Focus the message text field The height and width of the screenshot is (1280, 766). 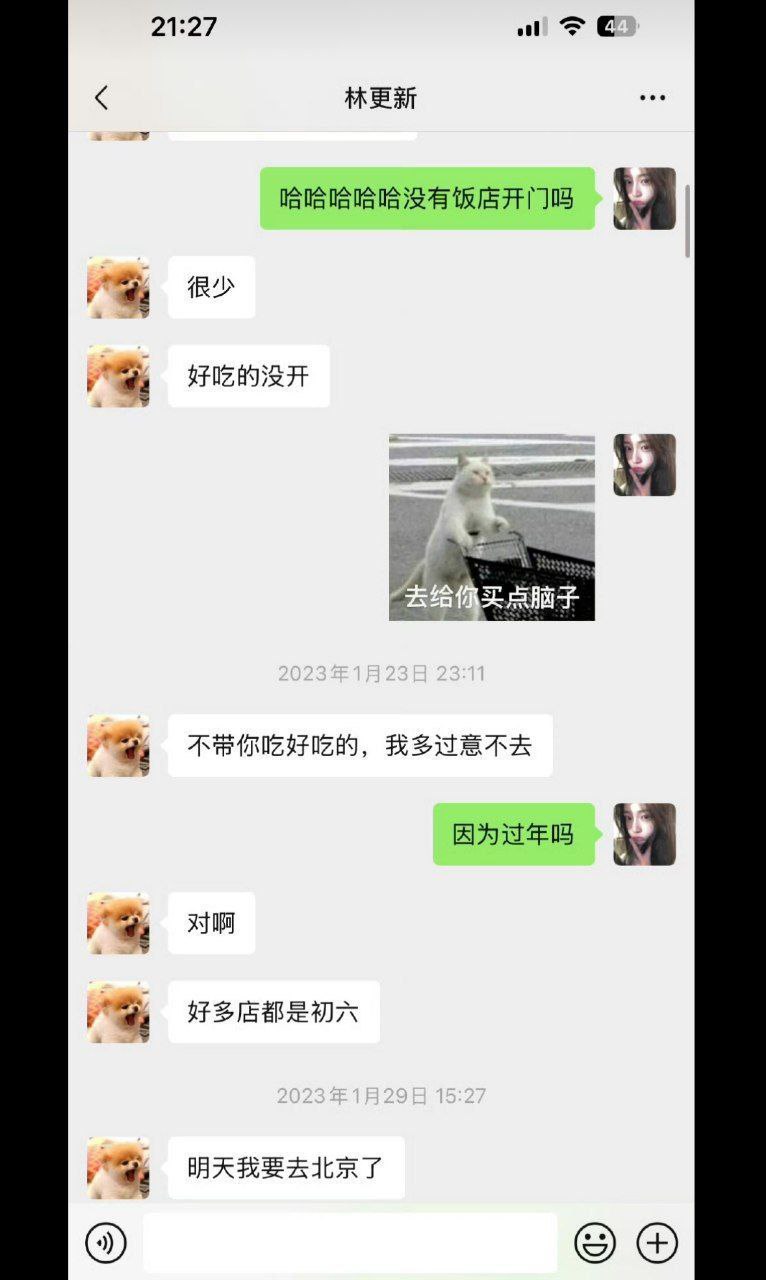[x=350, y=1243]
